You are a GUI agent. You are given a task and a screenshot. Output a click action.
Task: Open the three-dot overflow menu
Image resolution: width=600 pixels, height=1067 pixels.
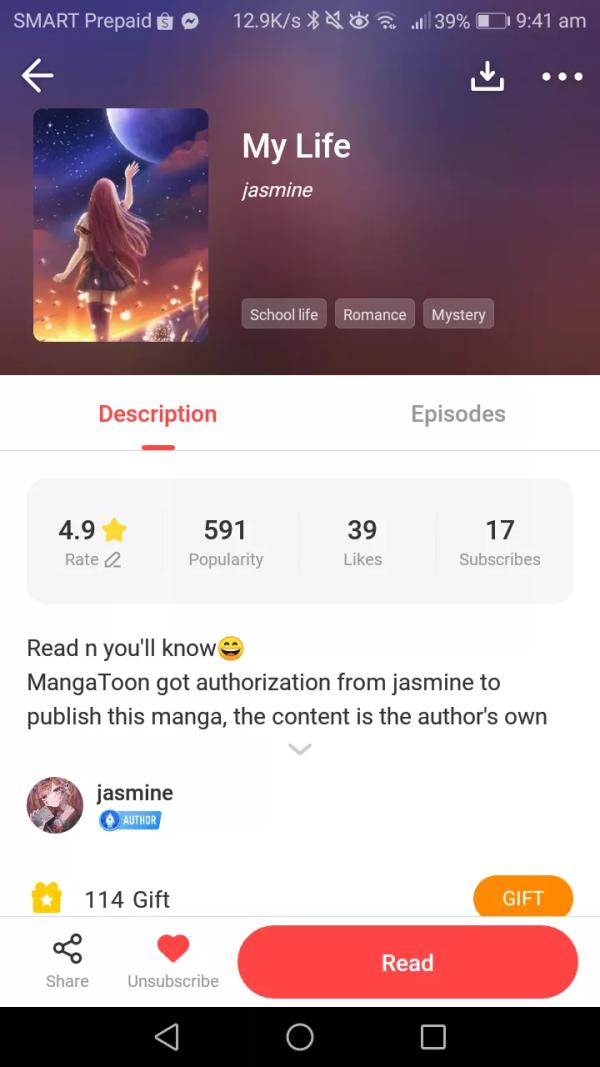(x=561, y=76)
